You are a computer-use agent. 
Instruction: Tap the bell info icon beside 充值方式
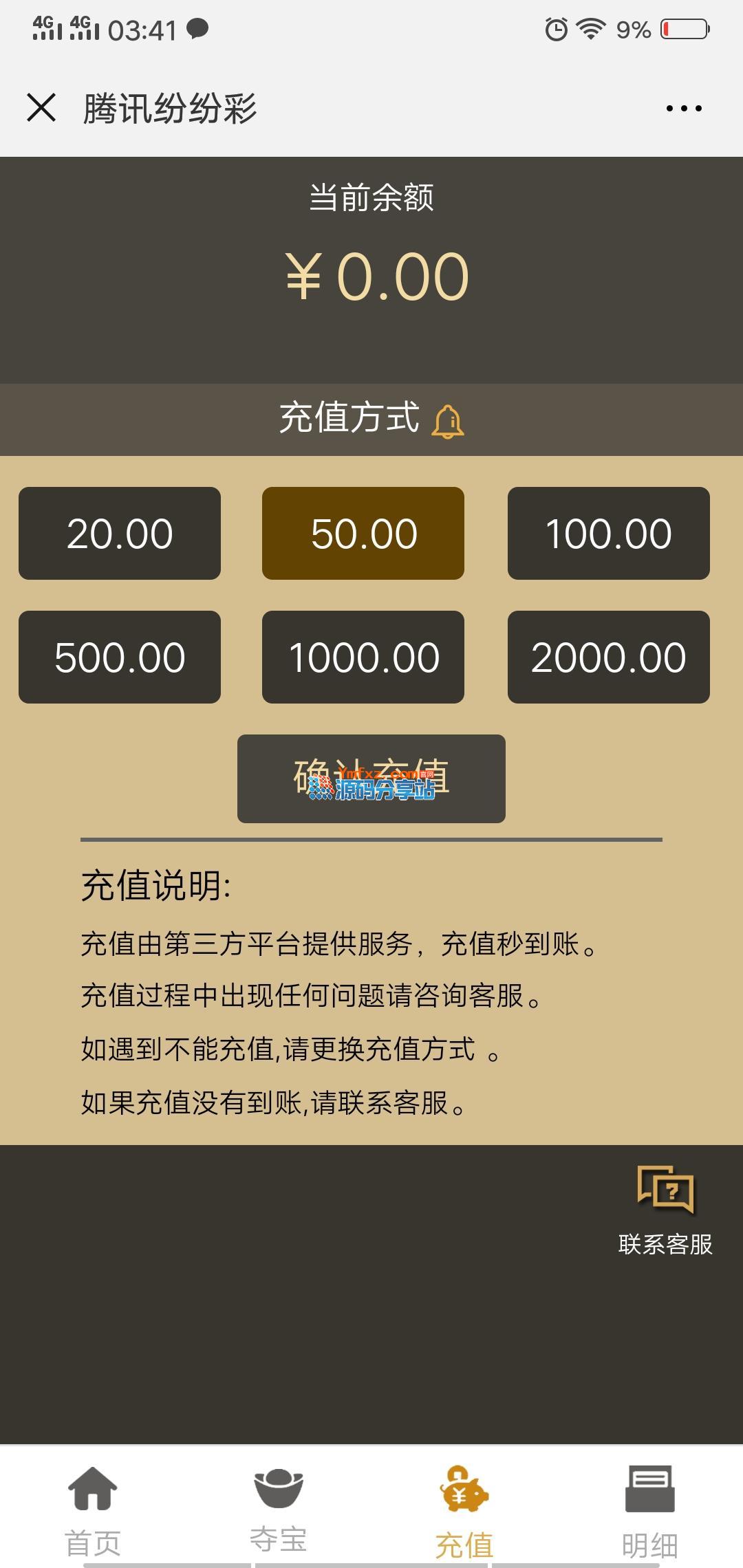pos(448,421)
